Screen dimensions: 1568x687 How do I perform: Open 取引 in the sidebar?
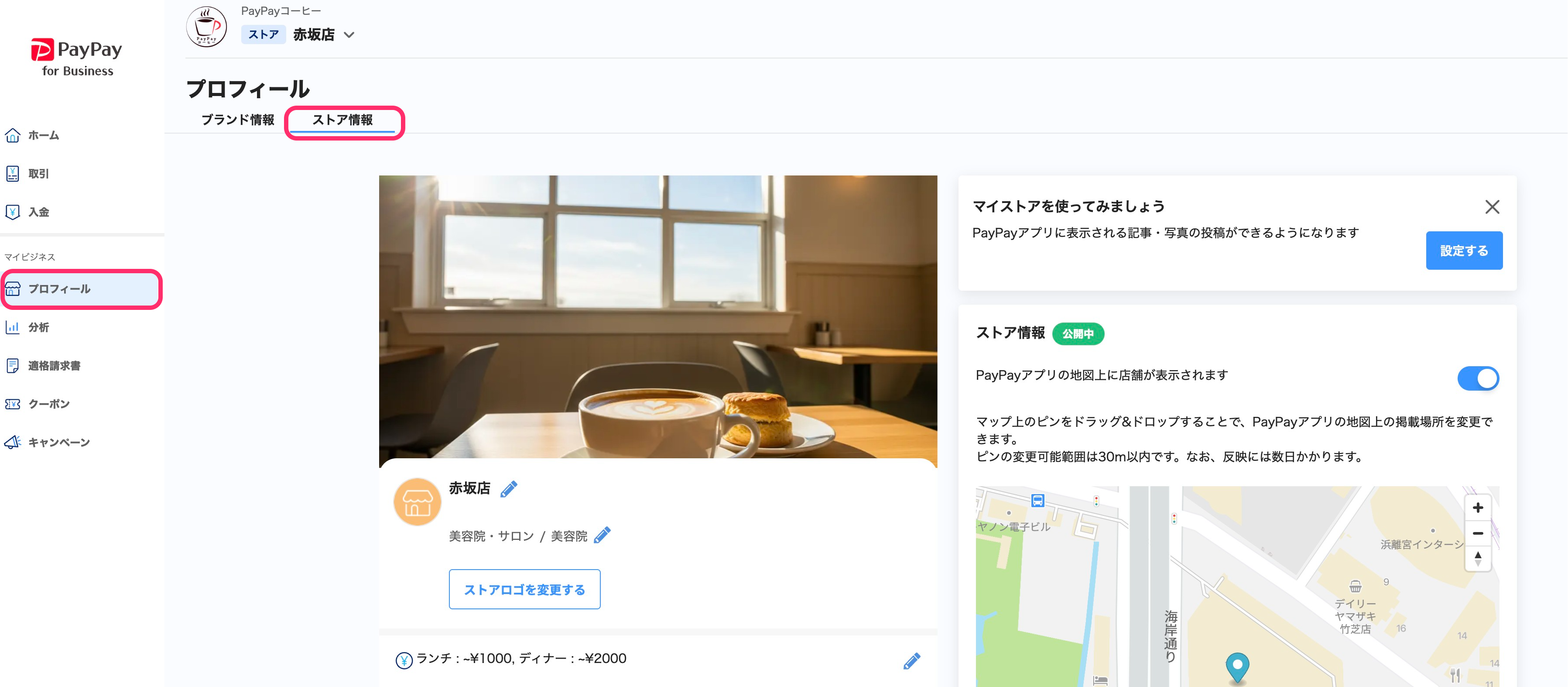coord(38,174)
